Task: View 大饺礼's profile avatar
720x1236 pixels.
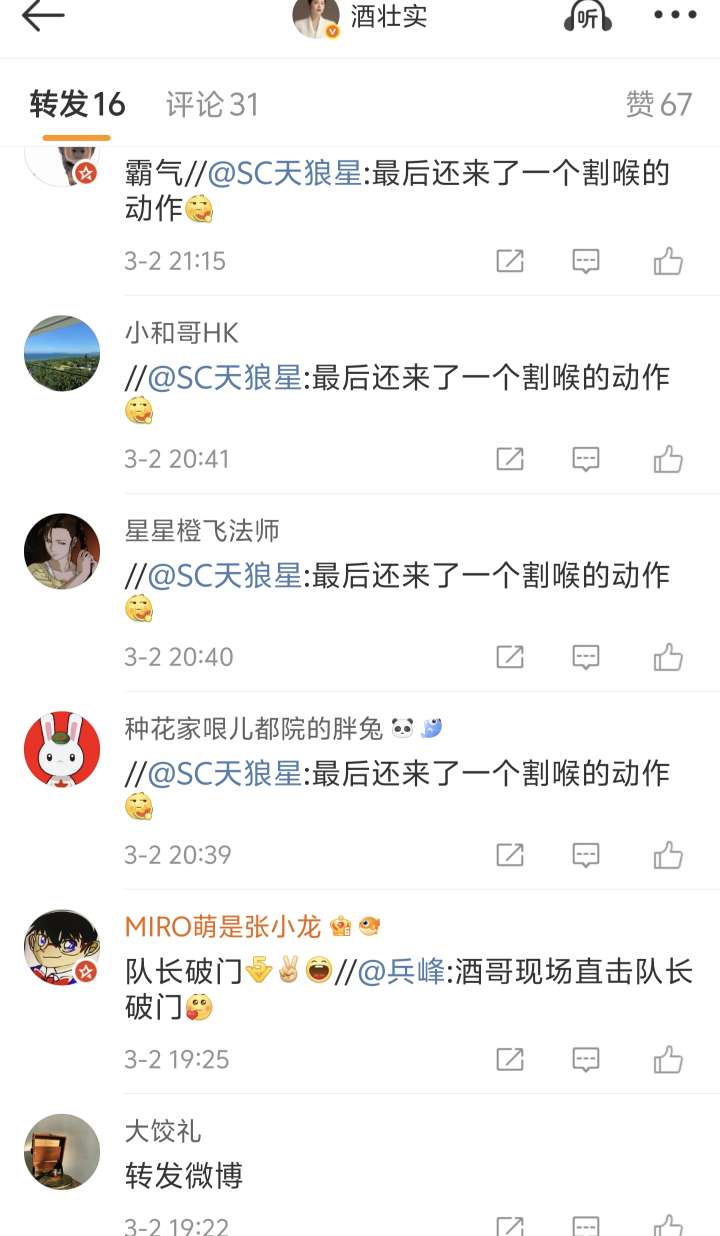Action: (x=62, y=1151)
